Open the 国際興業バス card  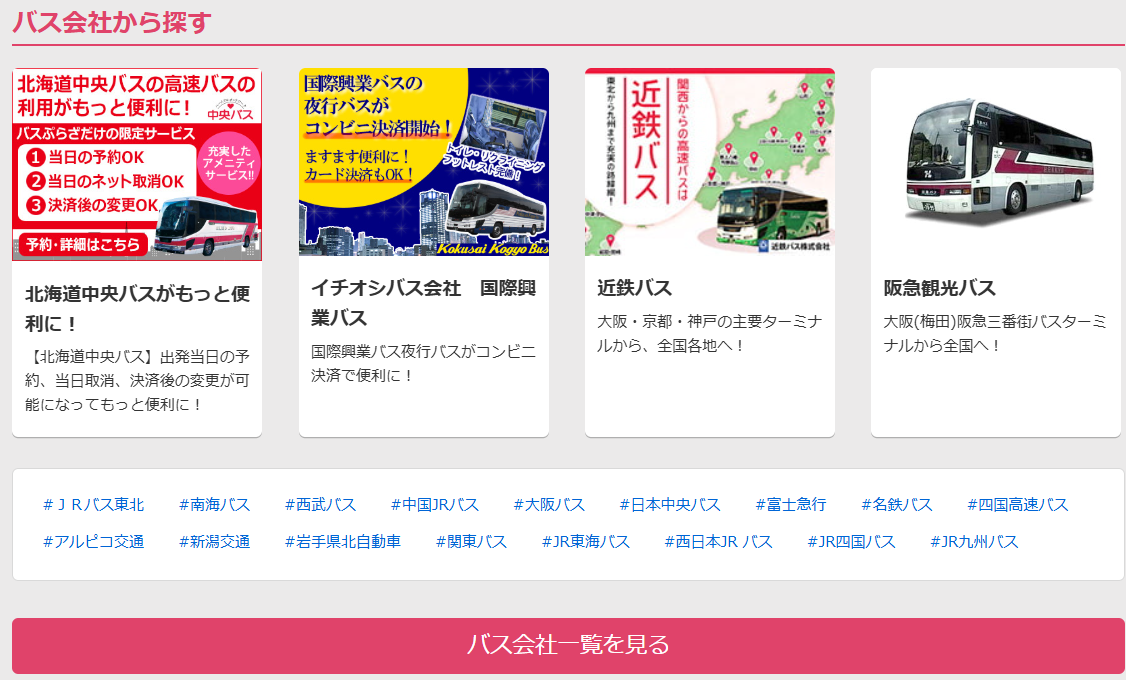423,252
